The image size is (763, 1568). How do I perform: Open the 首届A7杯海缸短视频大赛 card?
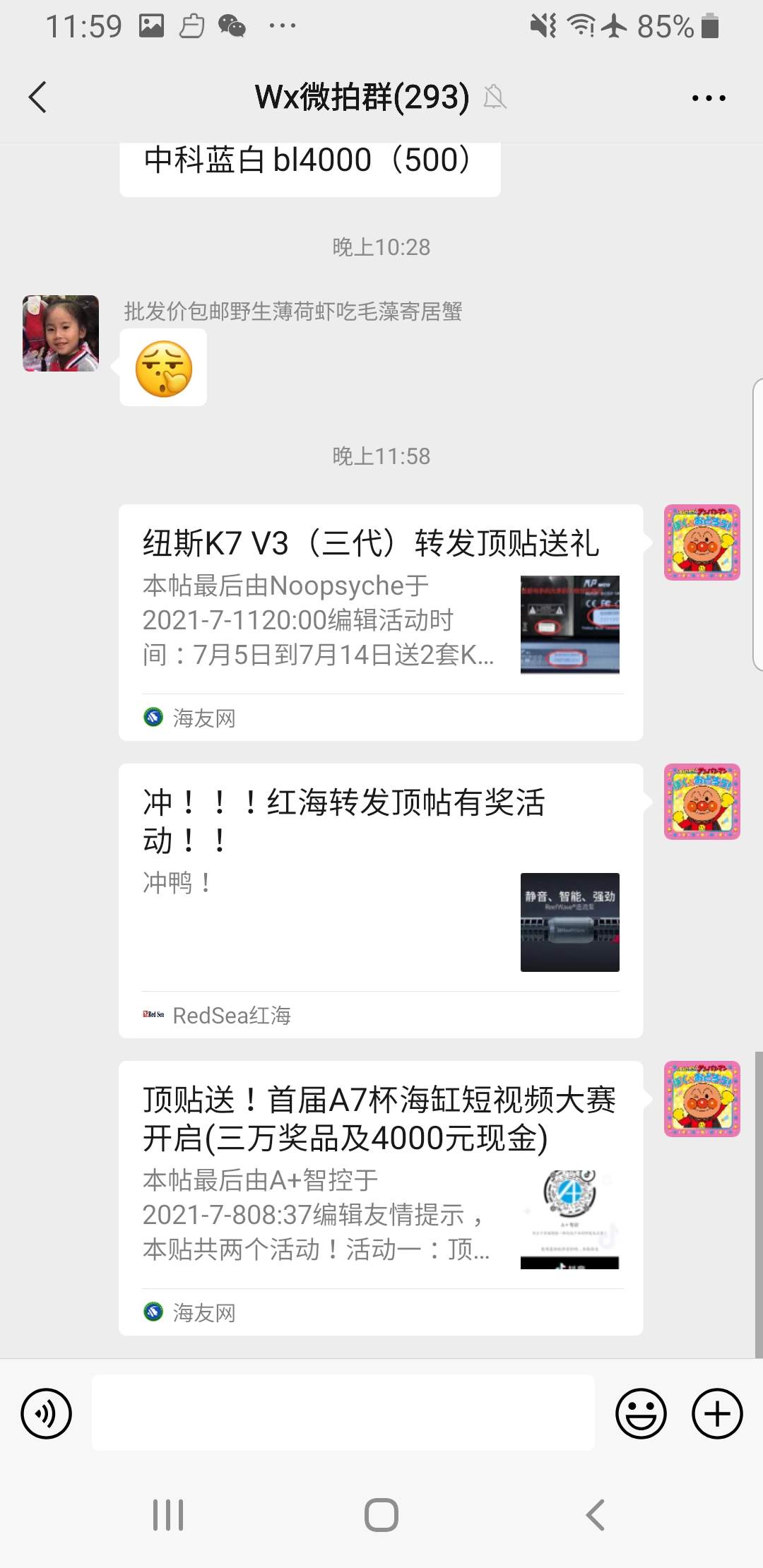(380, 1197)
